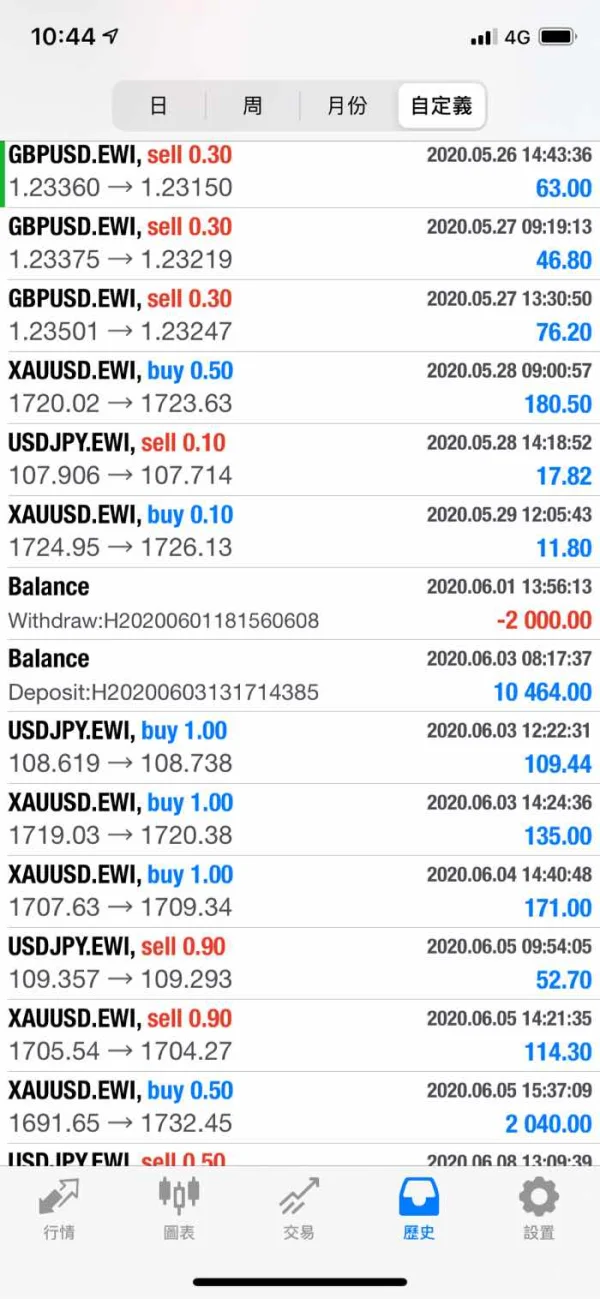Open the XAUUSD buy 0.50 trade earning 180.50
This screenshot has height=1299, width=600.
coord(300,388)
